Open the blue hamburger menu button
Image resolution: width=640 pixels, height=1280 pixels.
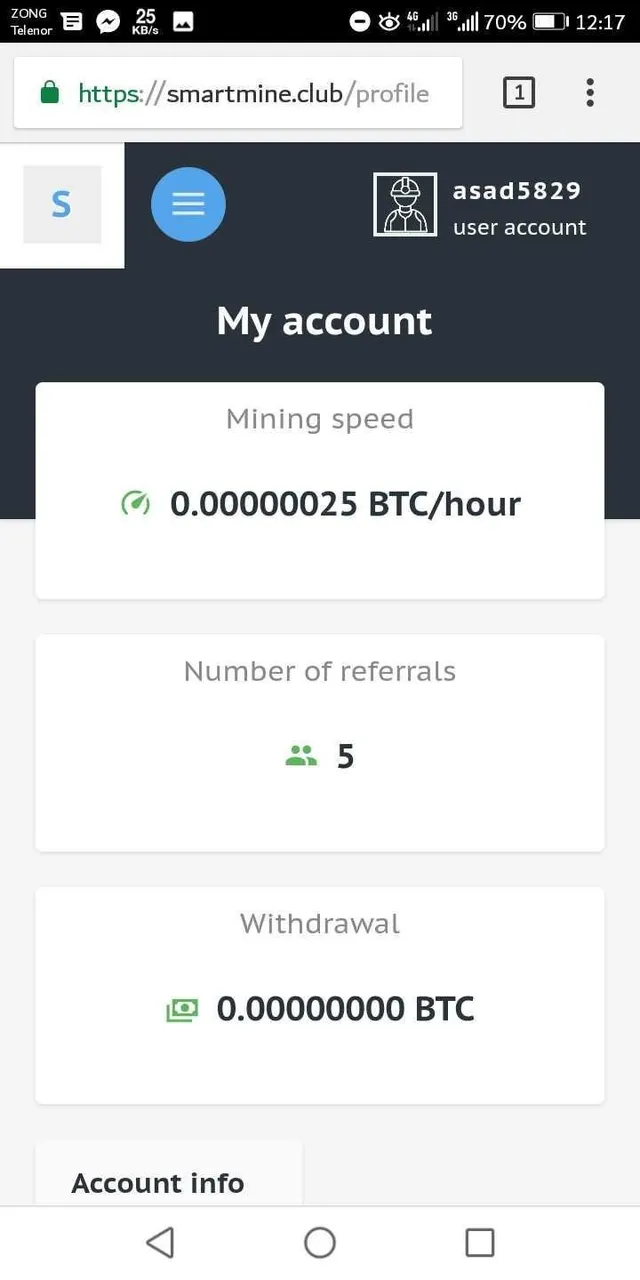188,204
